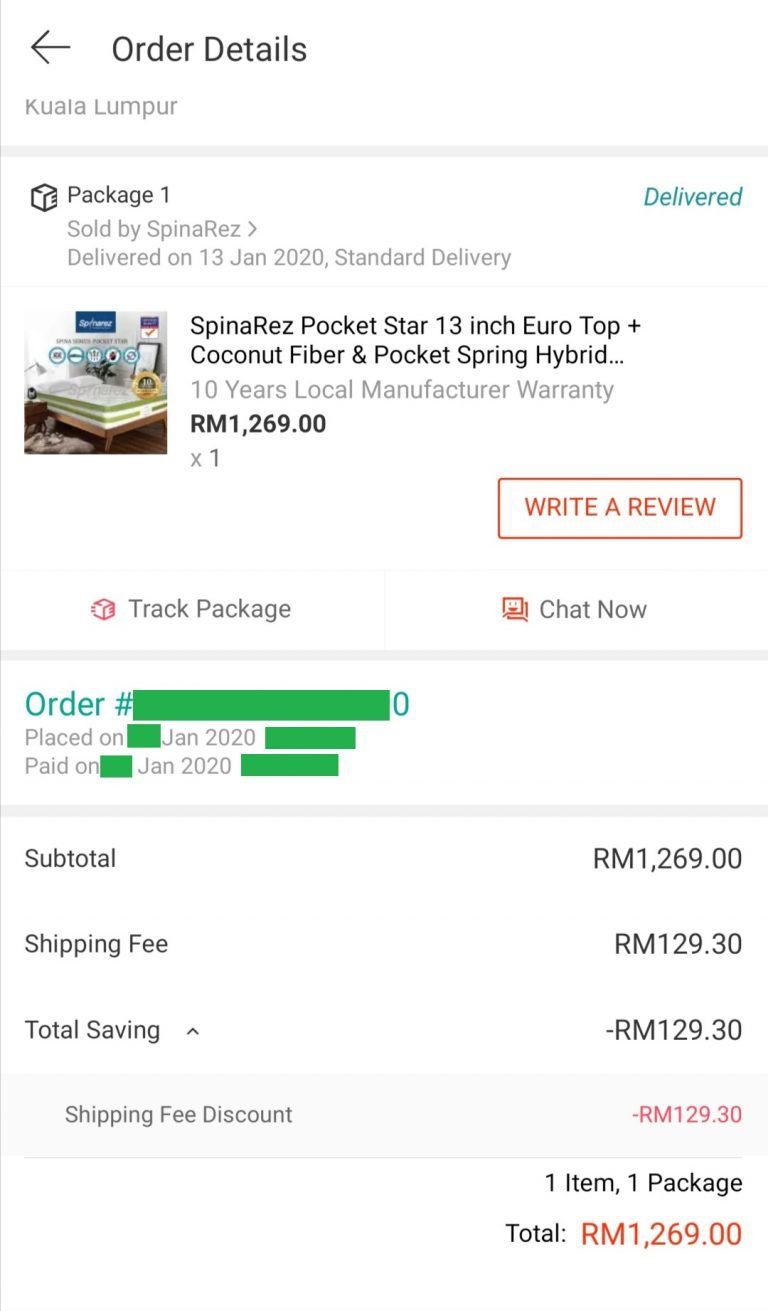Collapse the Total Saving breakdown
This screenshot has height=1311, width=768.
pos(193,1030)
